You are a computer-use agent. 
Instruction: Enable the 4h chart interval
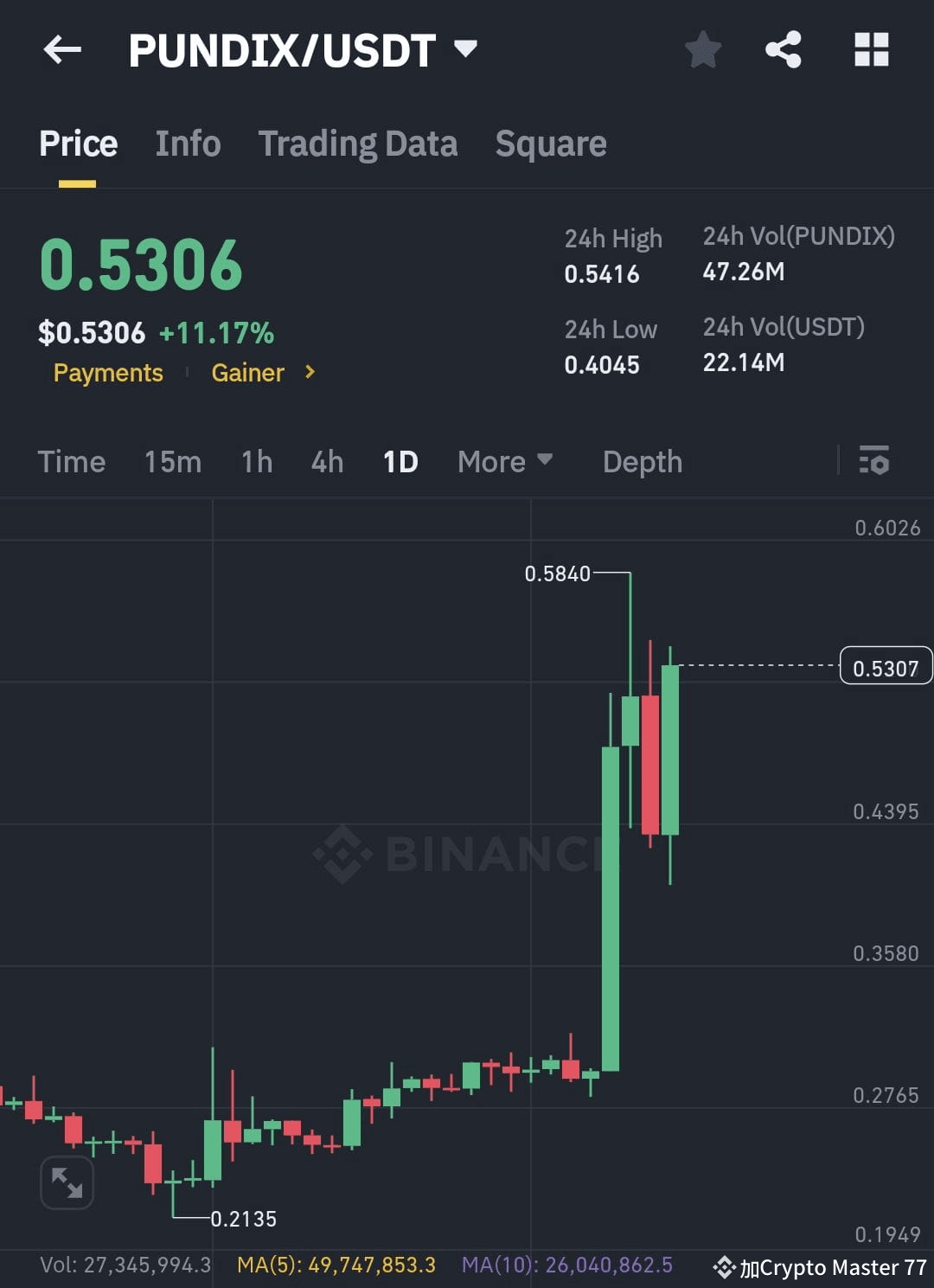pyautogui.click(x=326, y=461)
